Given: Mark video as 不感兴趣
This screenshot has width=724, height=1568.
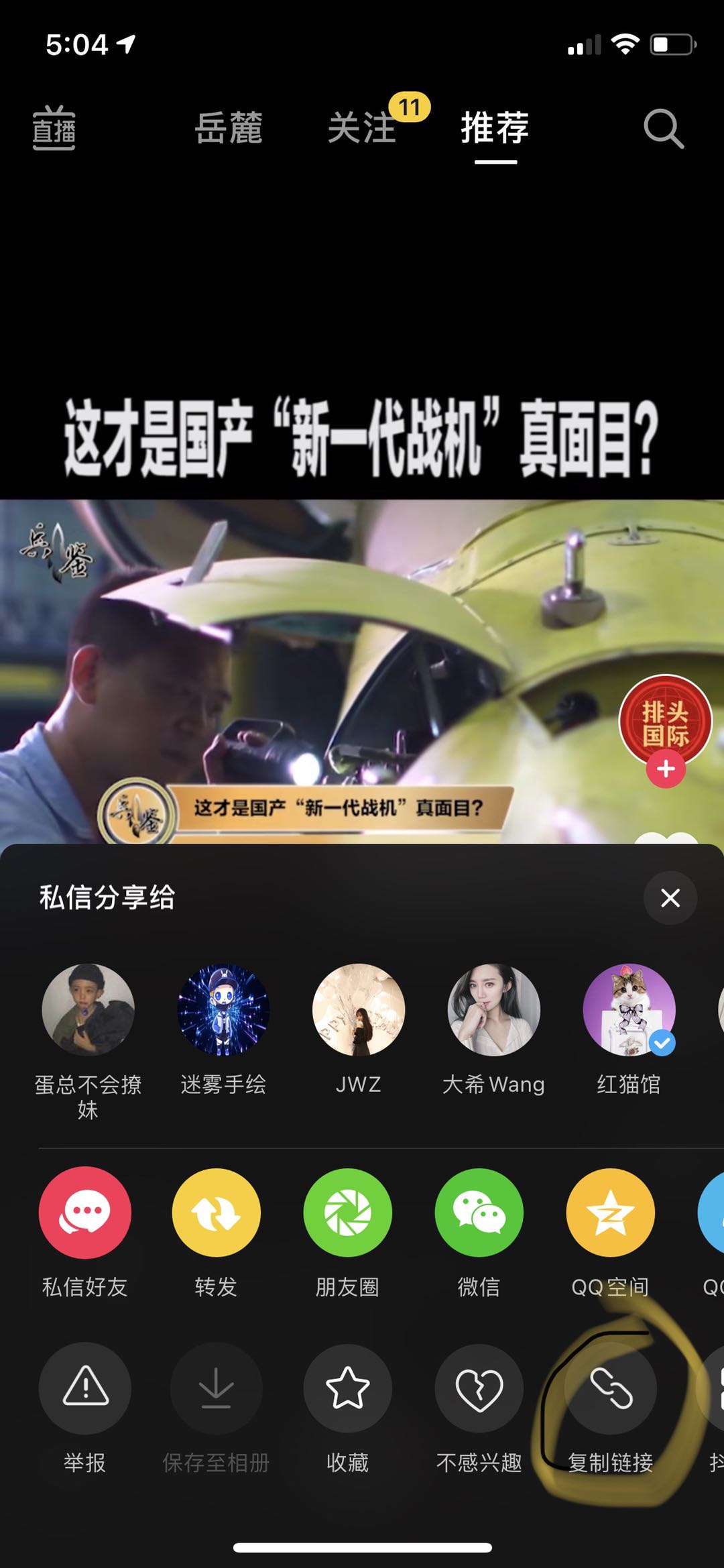Looking at the screenshot, I should tap(479, 1388).
